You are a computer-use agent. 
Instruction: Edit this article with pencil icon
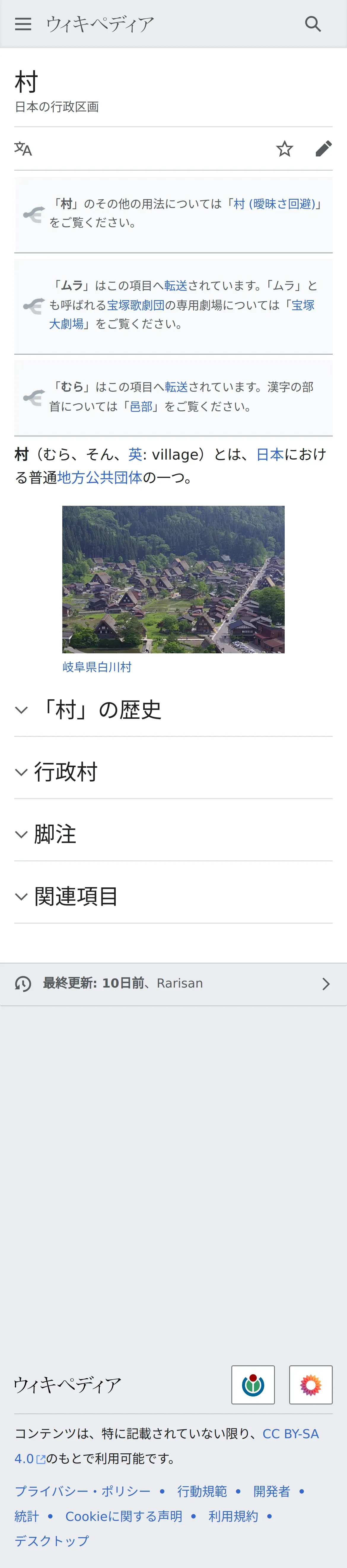point(324,148)
